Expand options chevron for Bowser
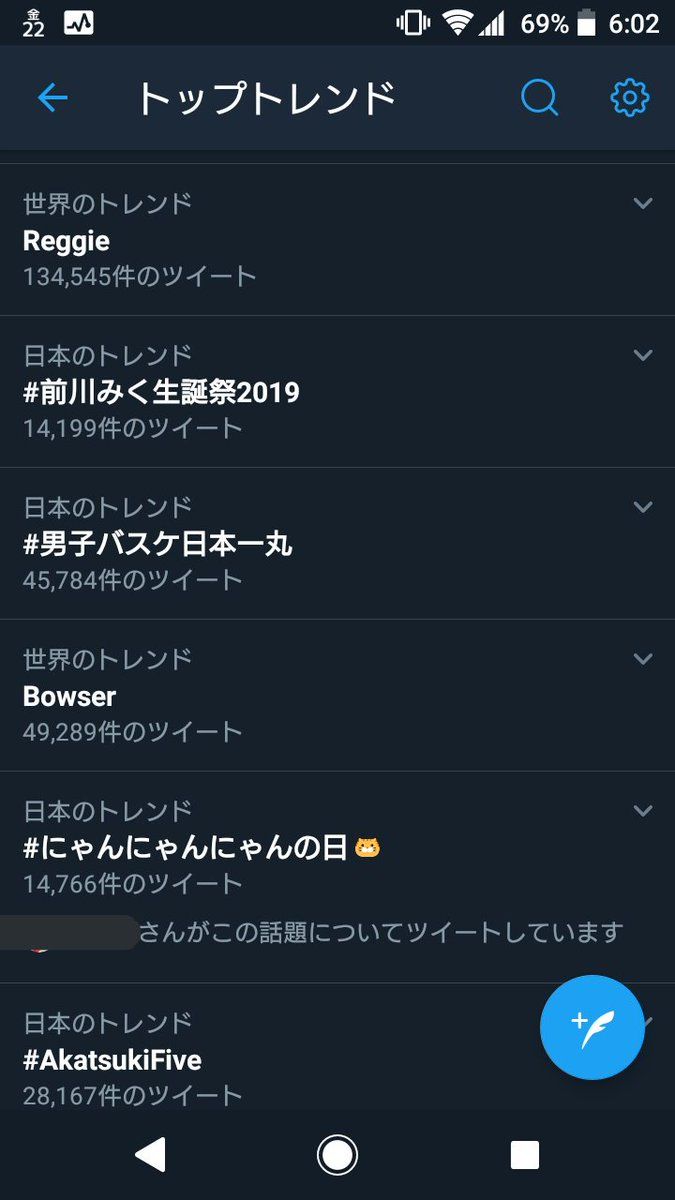 tap(643, 659)
